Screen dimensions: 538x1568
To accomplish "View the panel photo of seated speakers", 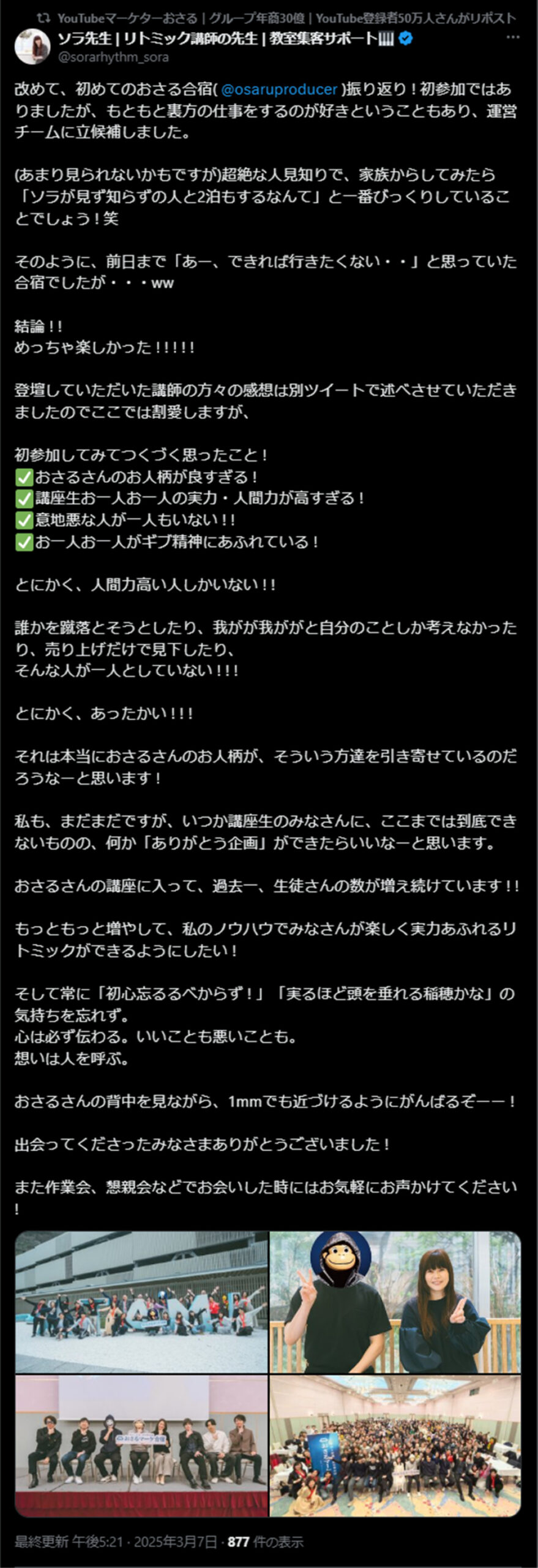I will pos(141,1445).
